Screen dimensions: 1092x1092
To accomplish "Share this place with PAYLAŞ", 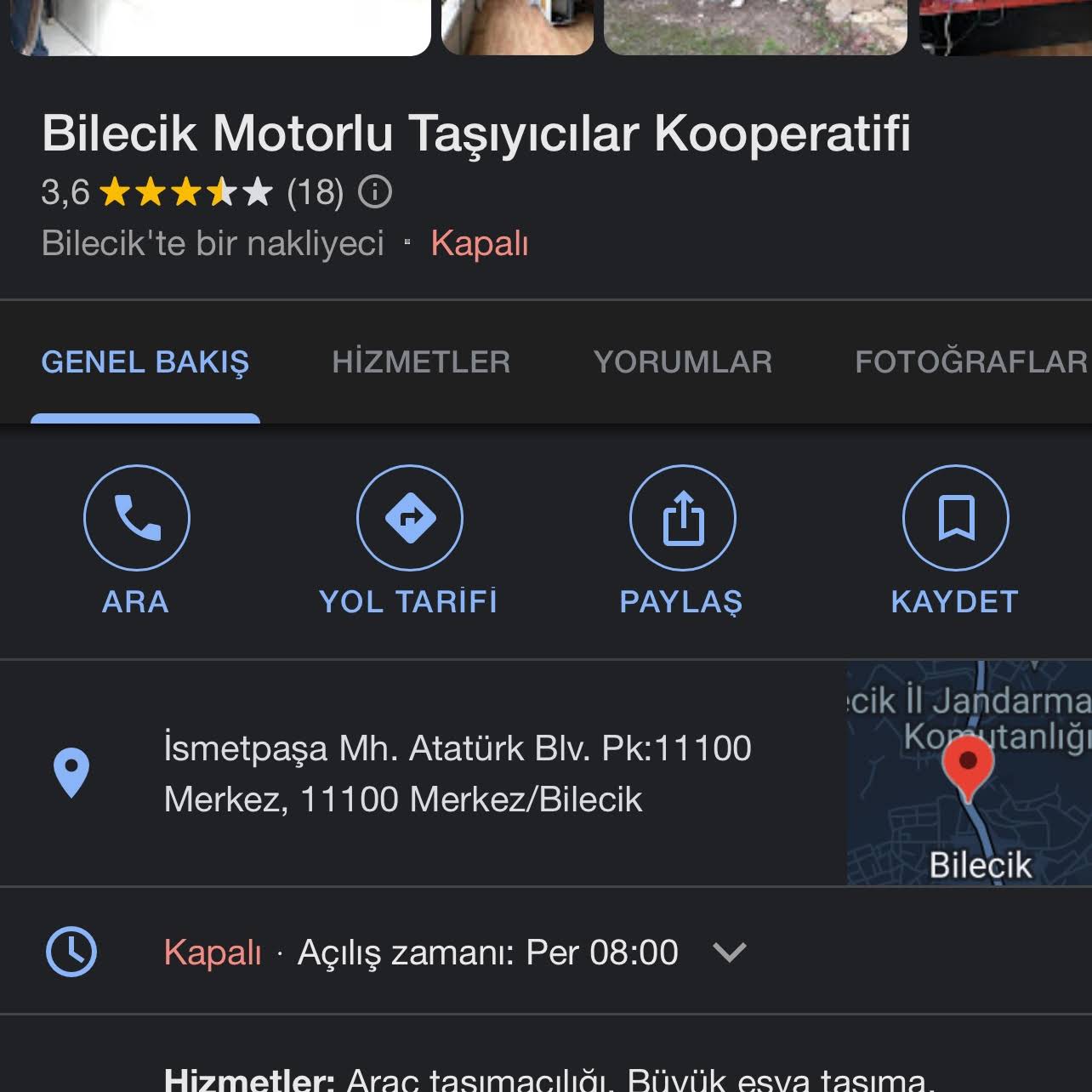I will 682,518.
